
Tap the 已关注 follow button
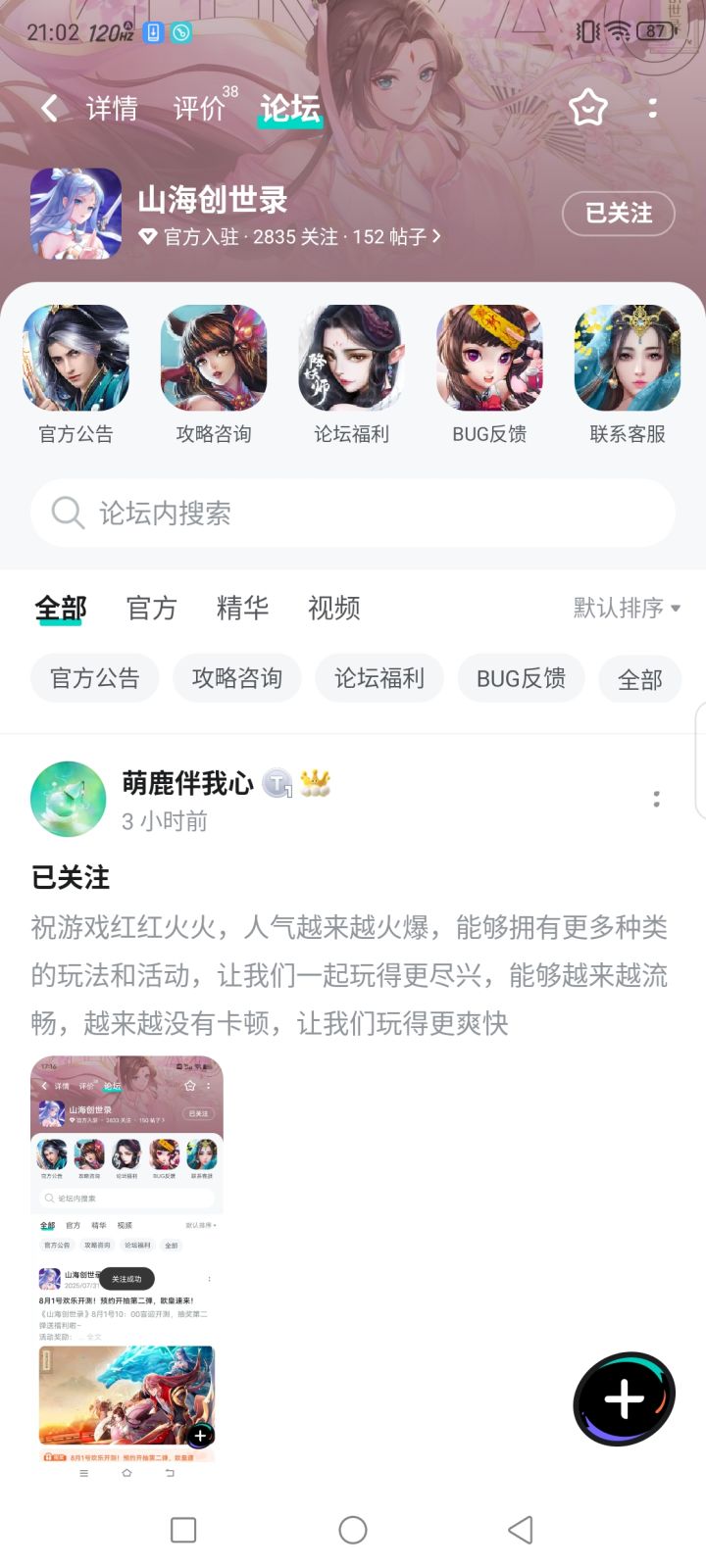(619, 213)
